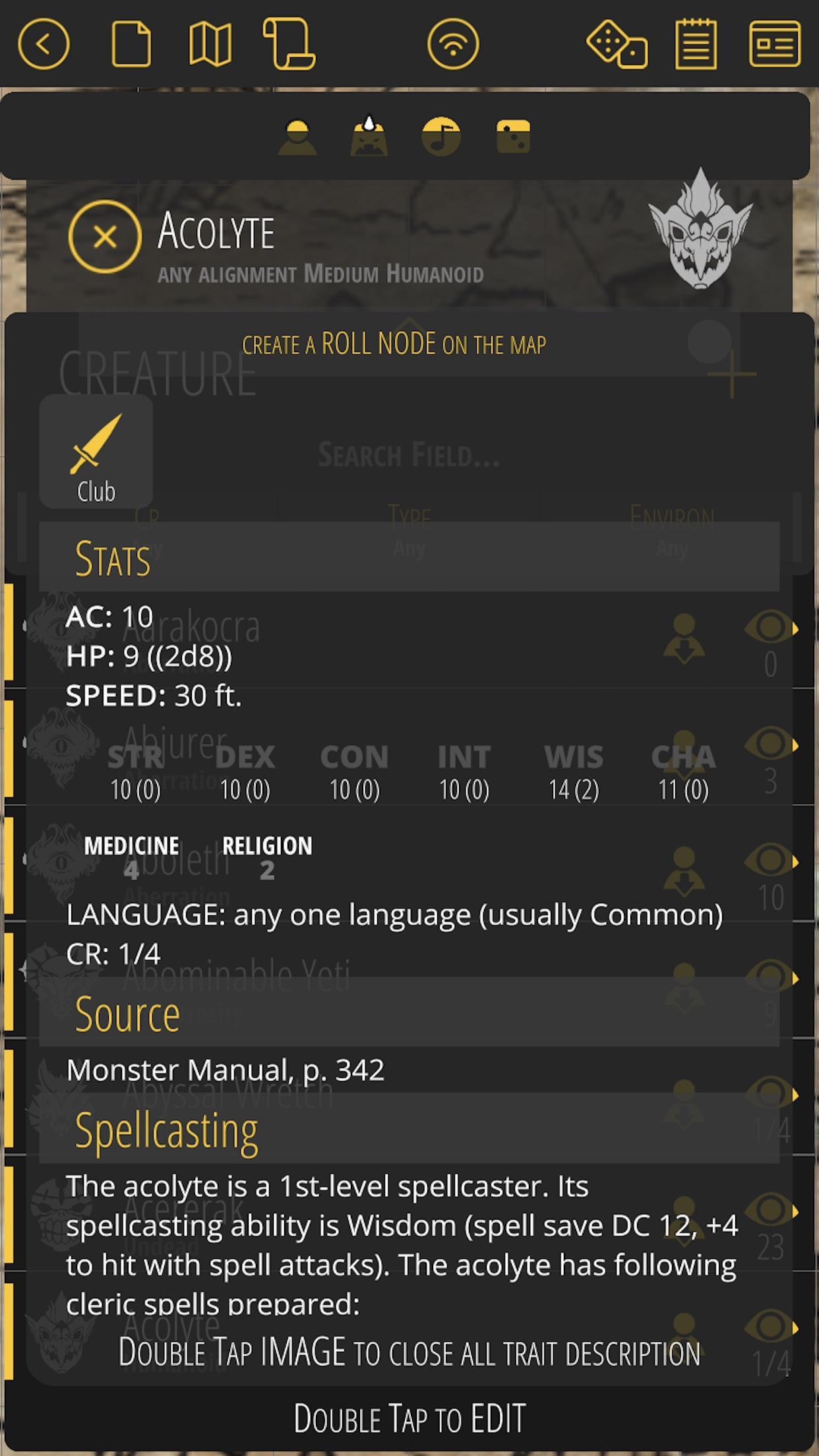
Task: Open the dice roller
Action: [617, 44]
